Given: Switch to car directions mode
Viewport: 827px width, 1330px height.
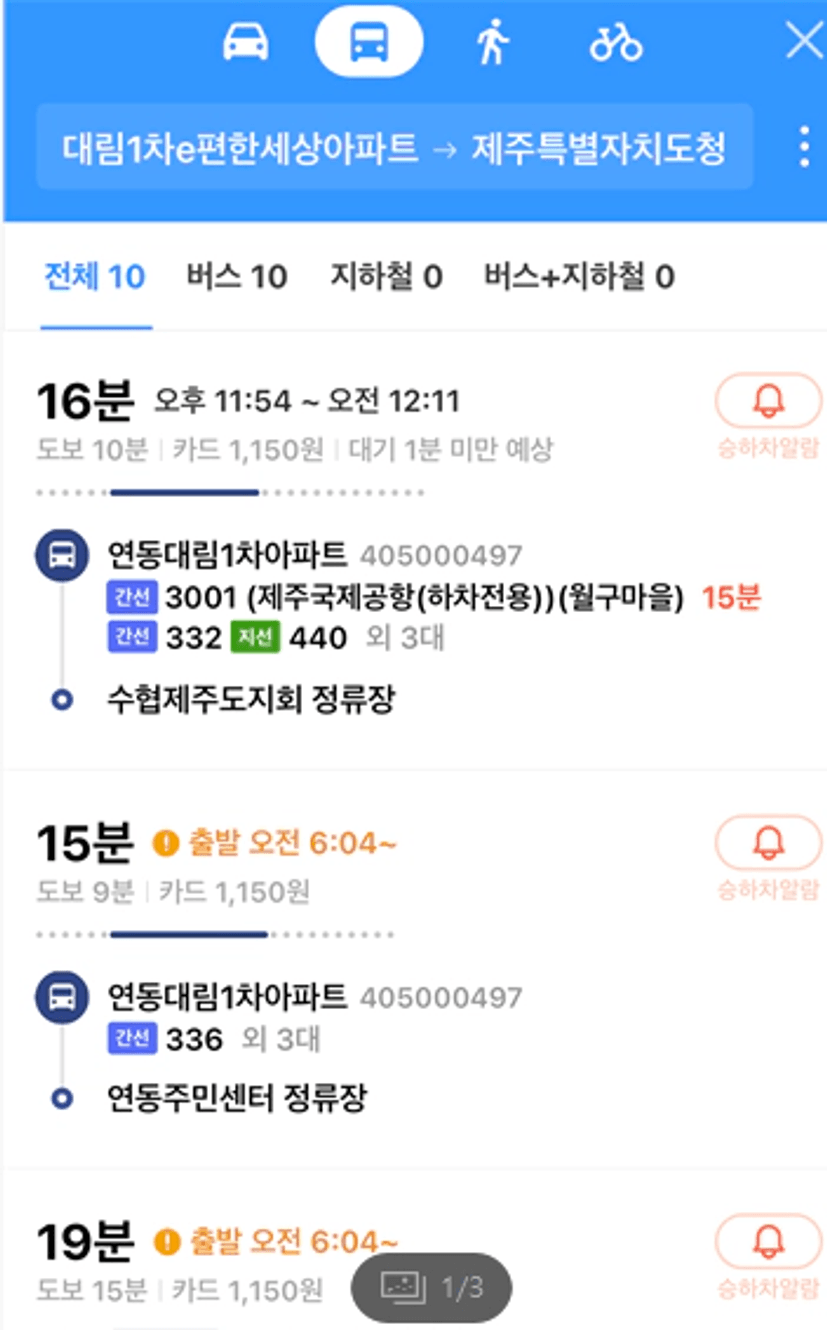Looking at the screenshot, I should [245, 43].
